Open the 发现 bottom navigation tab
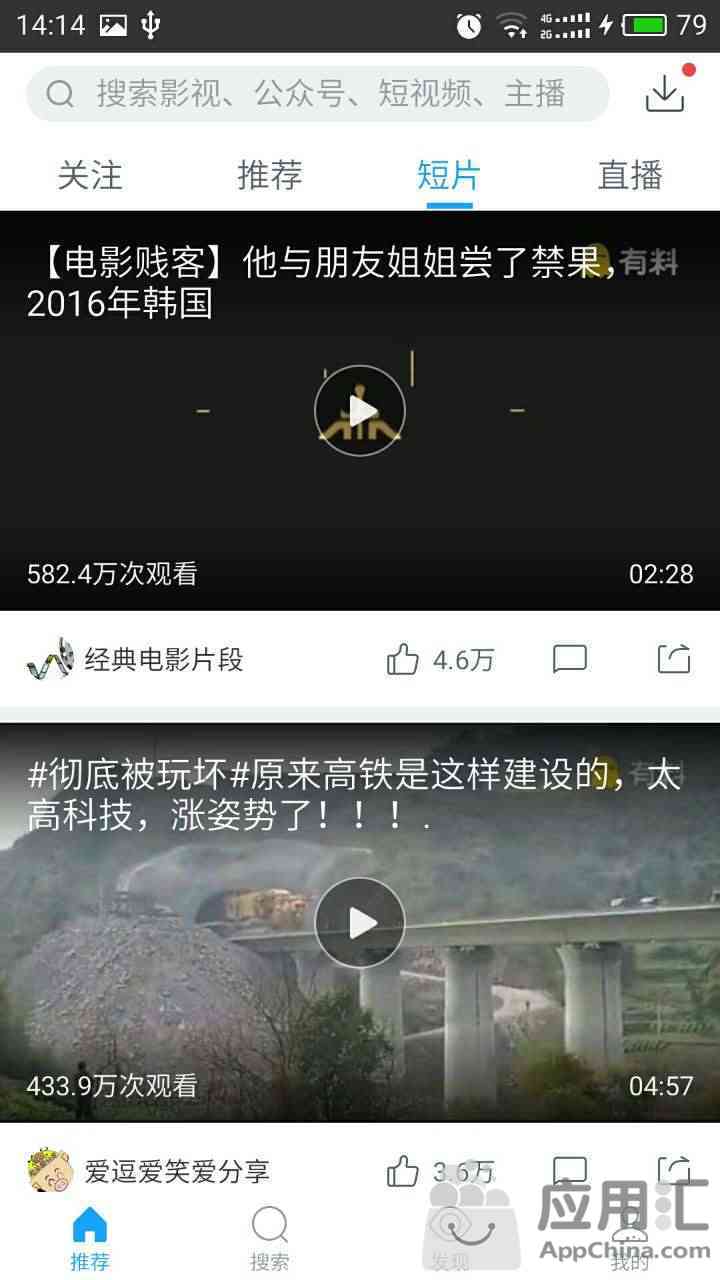720x1280 pixels. [x=450, y=1238]
